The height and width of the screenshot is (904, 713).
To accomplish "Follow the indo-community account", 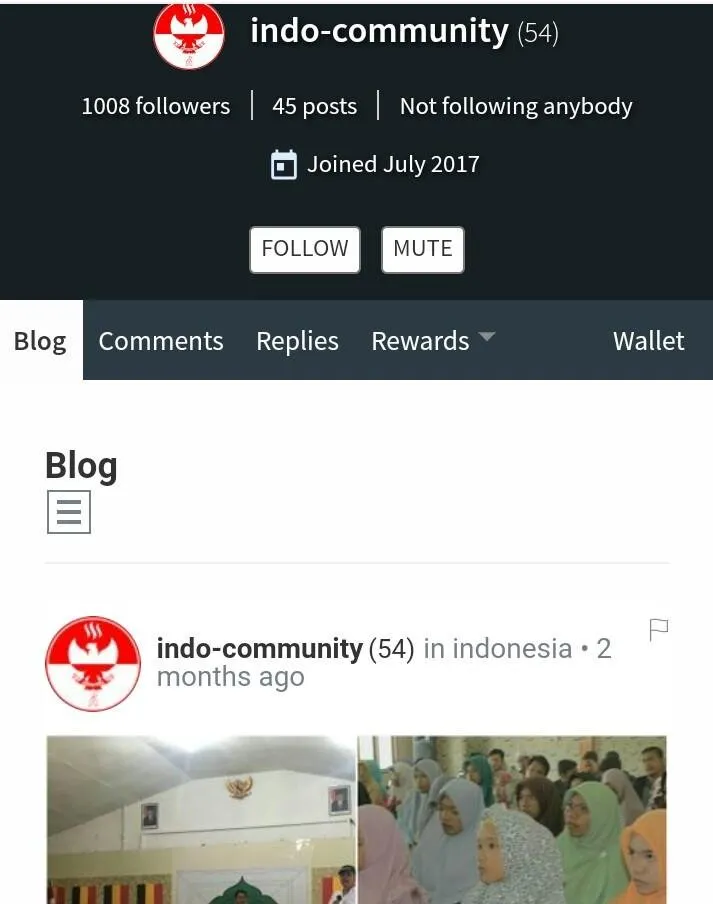I will (304, 249).
